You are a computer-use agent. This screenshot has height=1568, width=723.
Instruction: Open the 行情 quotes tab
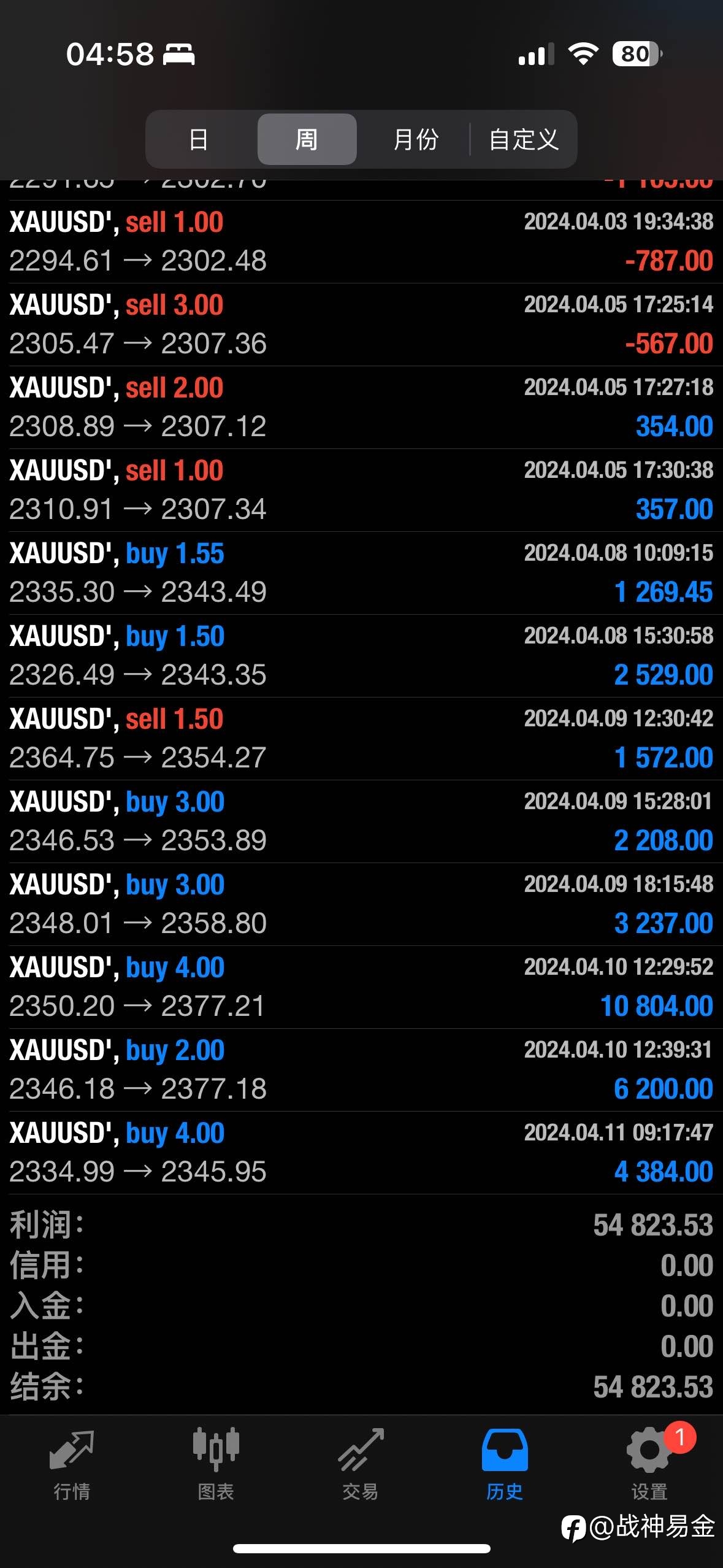pos(72,1464)
